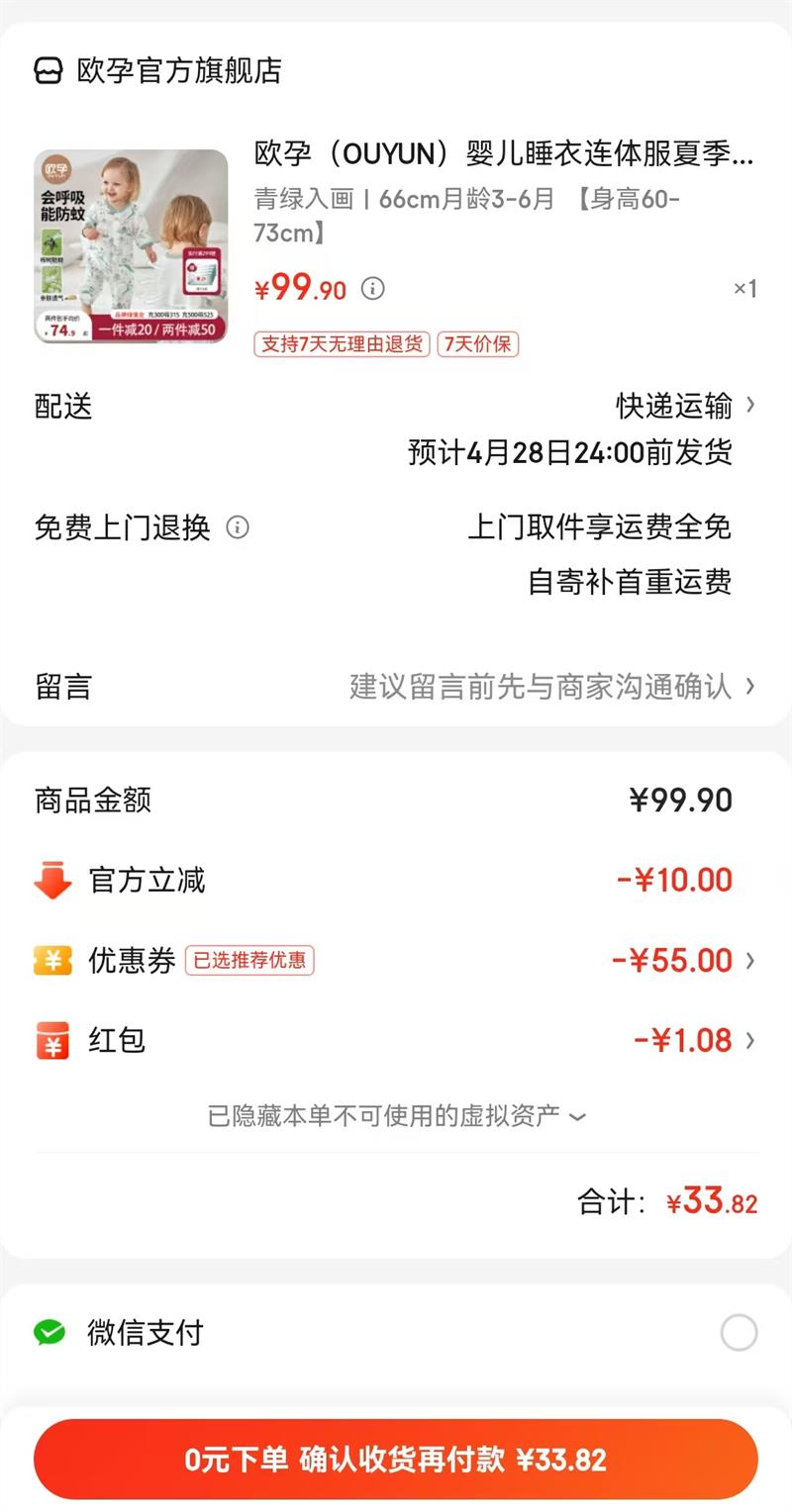Confirm the order with 0元下单 button
This screenshot has width=792, height=1512.
[x=396, y=1460]
